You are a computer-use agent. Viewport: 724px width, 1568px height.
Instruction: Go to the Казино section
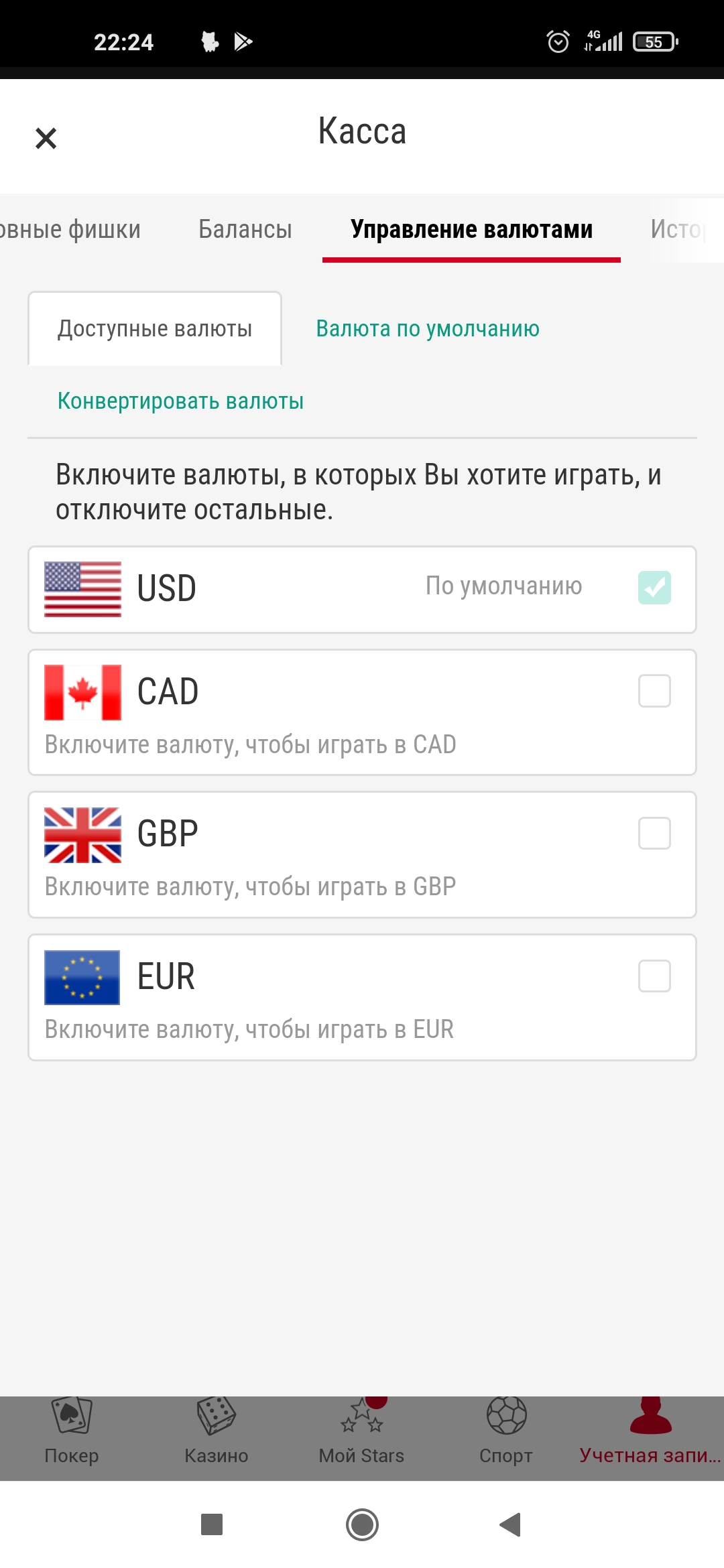[217, 1431]
